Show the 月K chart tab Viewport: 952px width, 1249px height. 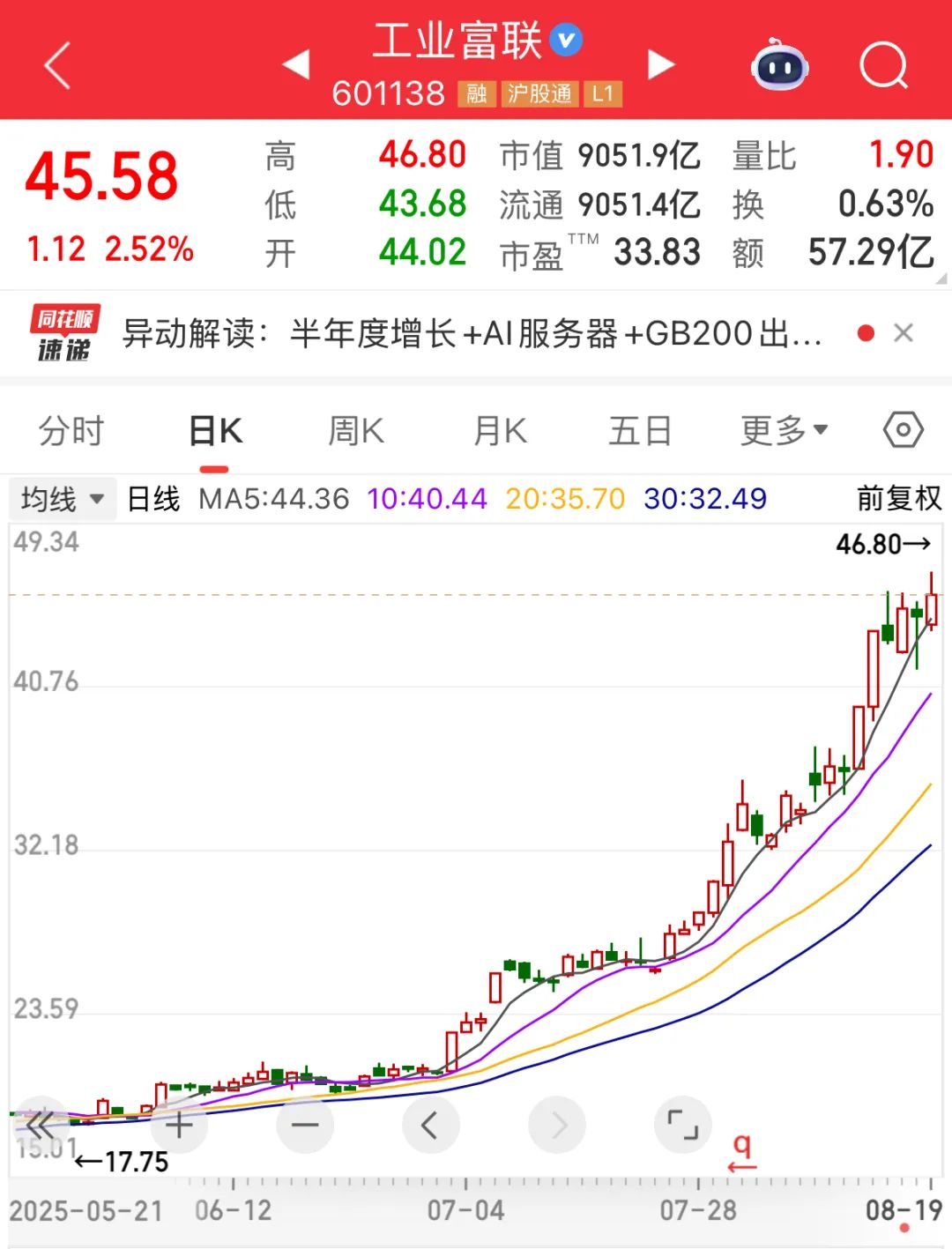click(500, 431)
